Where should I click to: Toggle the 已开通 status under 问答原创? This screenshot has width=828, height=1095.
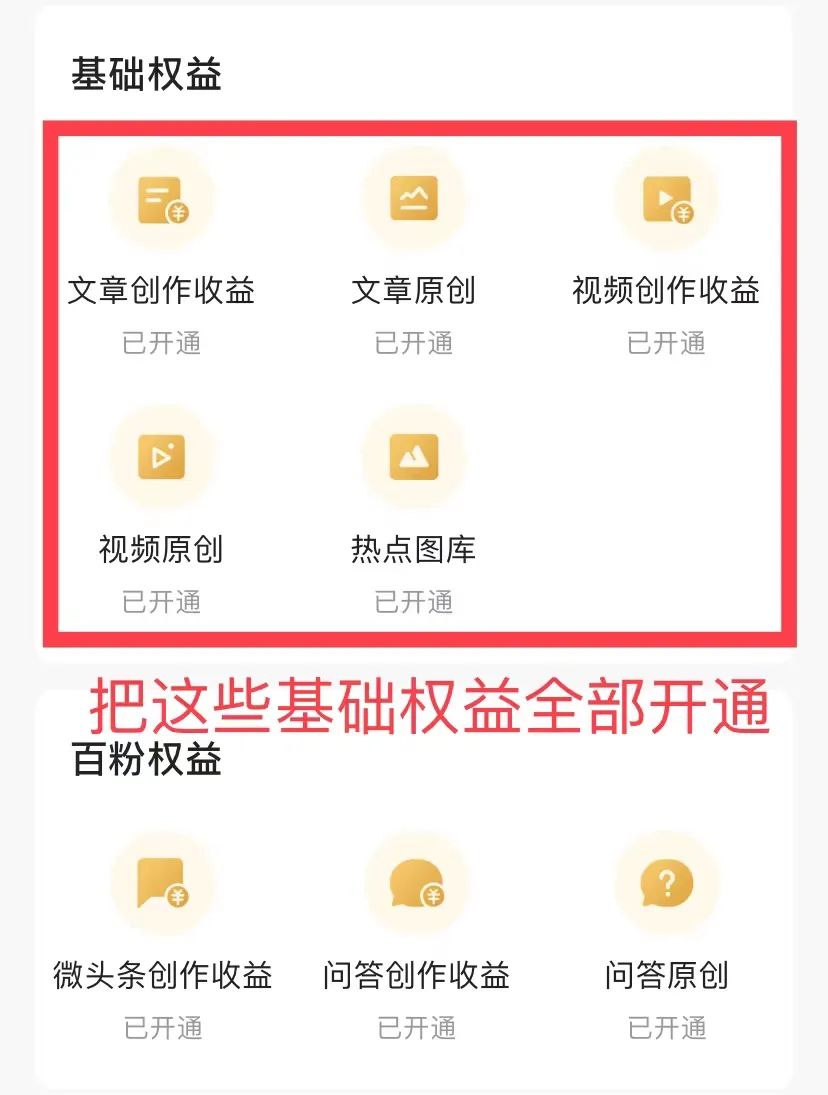(666, 1027)
